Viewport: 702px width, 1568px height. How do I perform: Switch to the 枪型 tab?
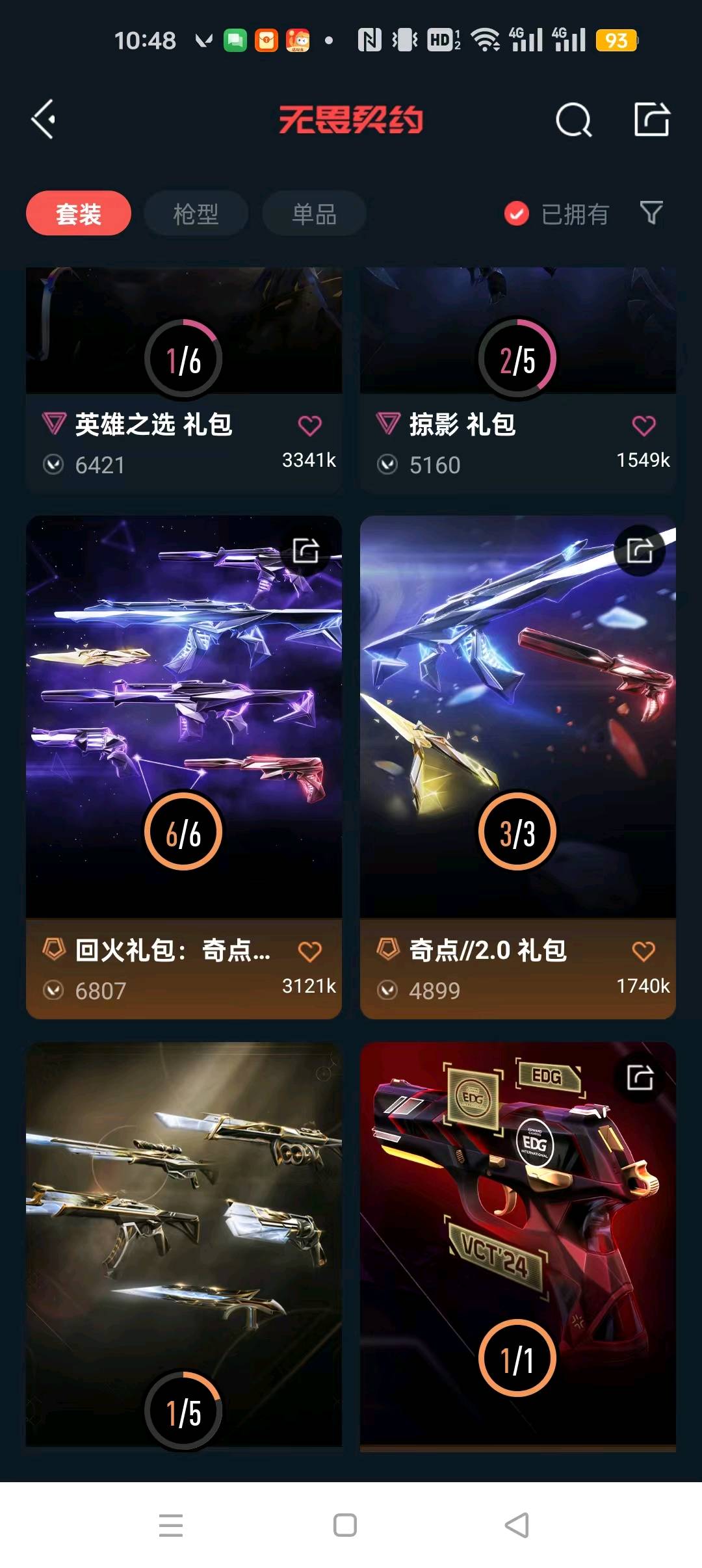pos(196,213)
